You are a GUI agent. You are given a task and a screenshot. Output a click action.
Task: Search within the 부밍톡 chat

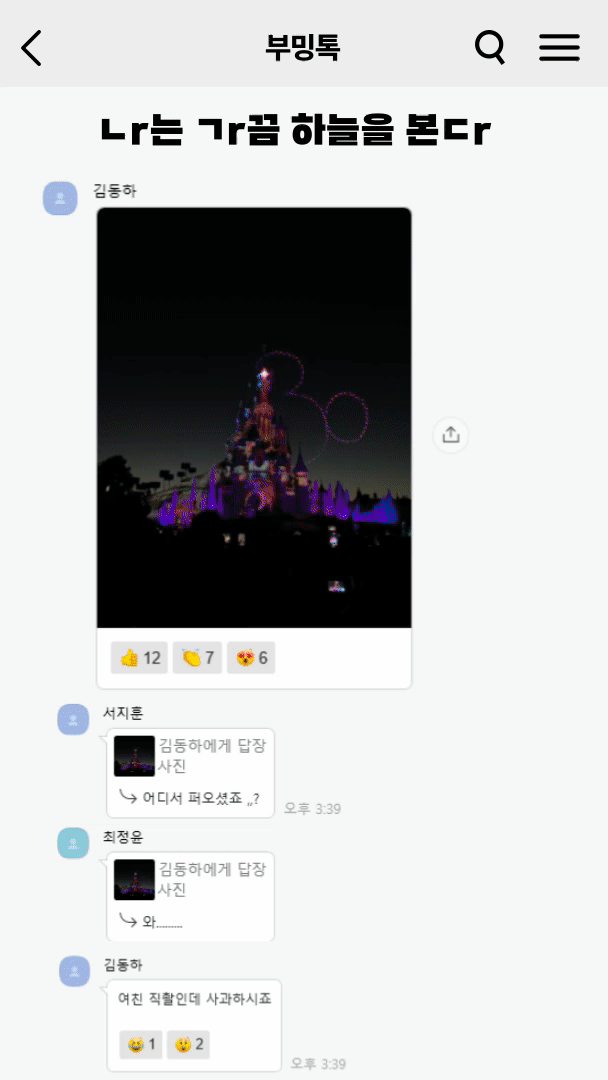[489, 47]
